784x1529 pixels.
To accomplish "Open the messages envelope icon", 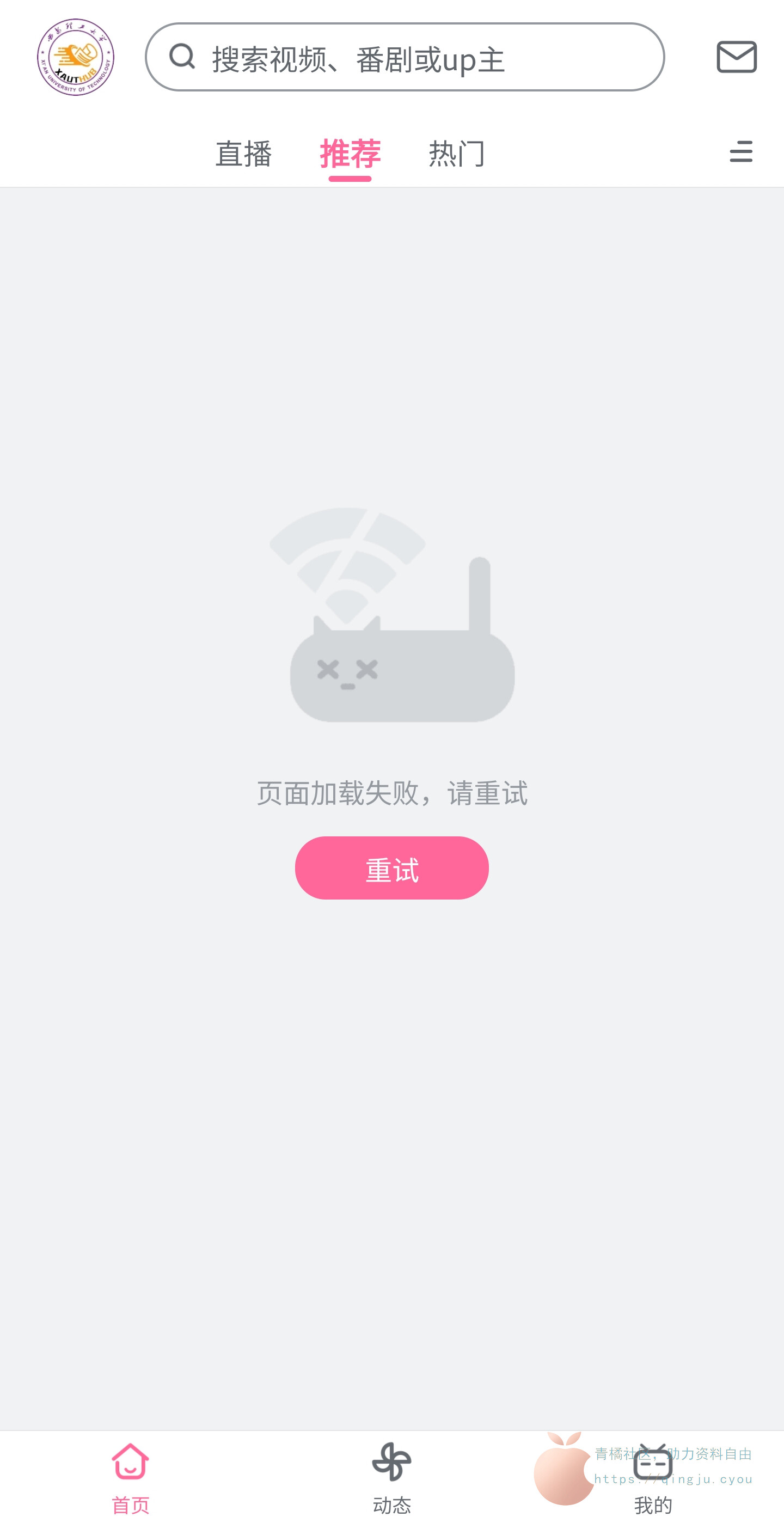I will point(736,57).
